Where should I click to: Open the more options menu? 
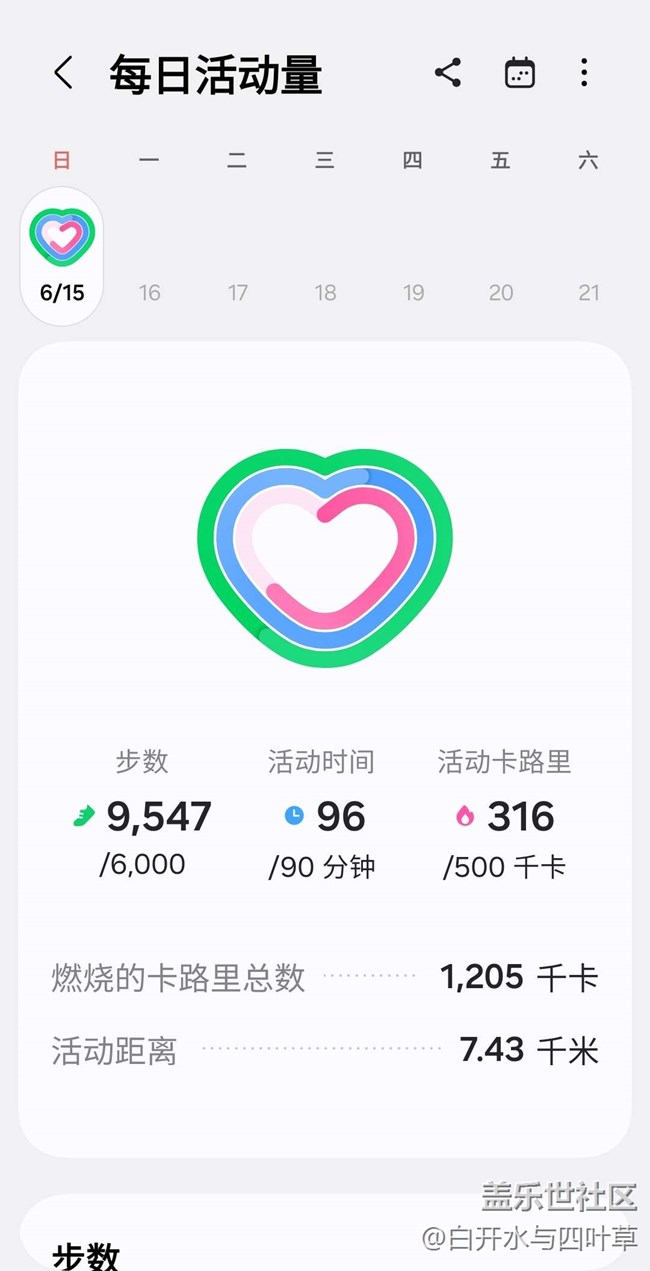[x=584, y=73]
